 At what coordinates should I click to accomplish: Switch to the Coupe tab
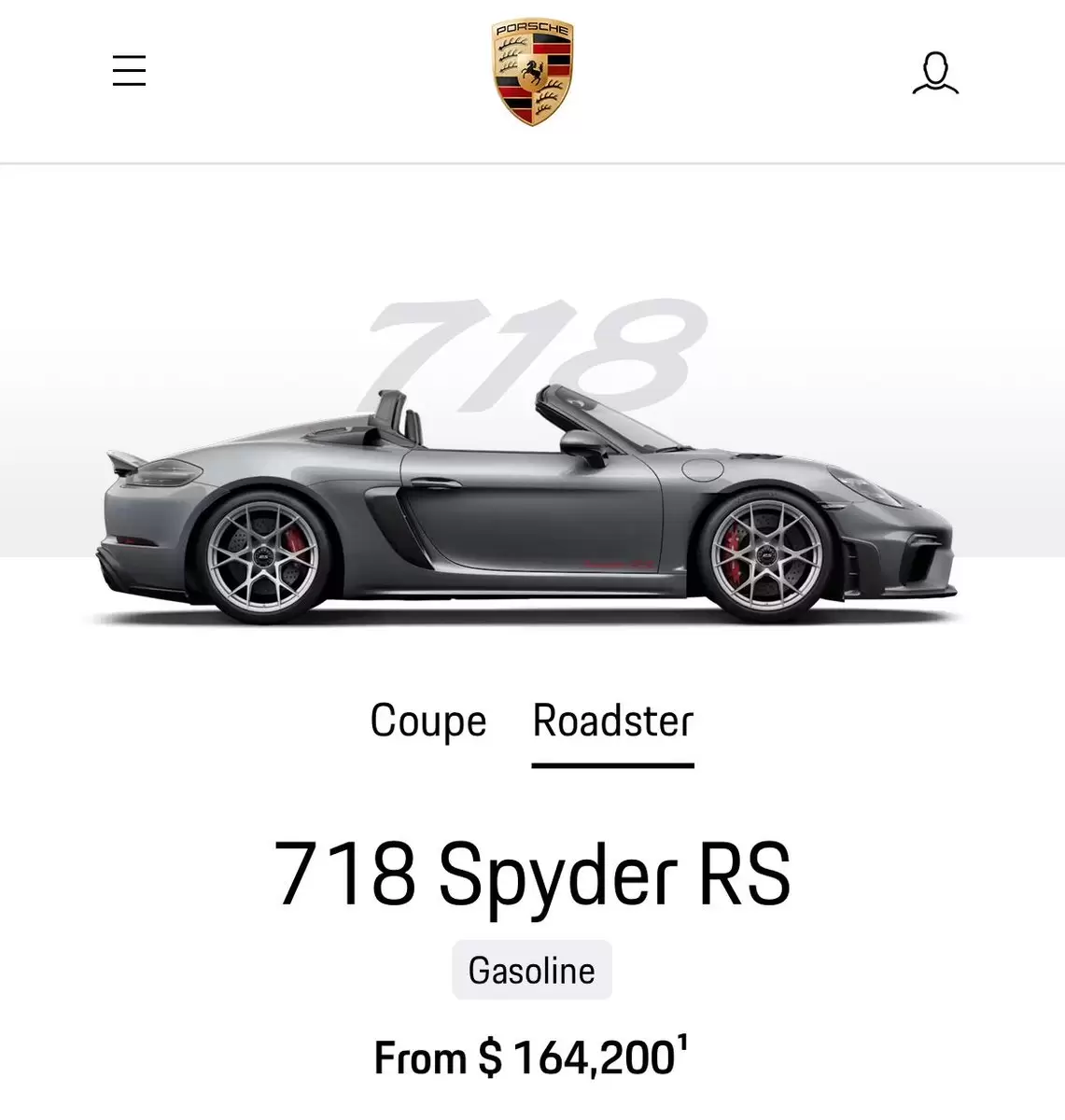[428, 721]
